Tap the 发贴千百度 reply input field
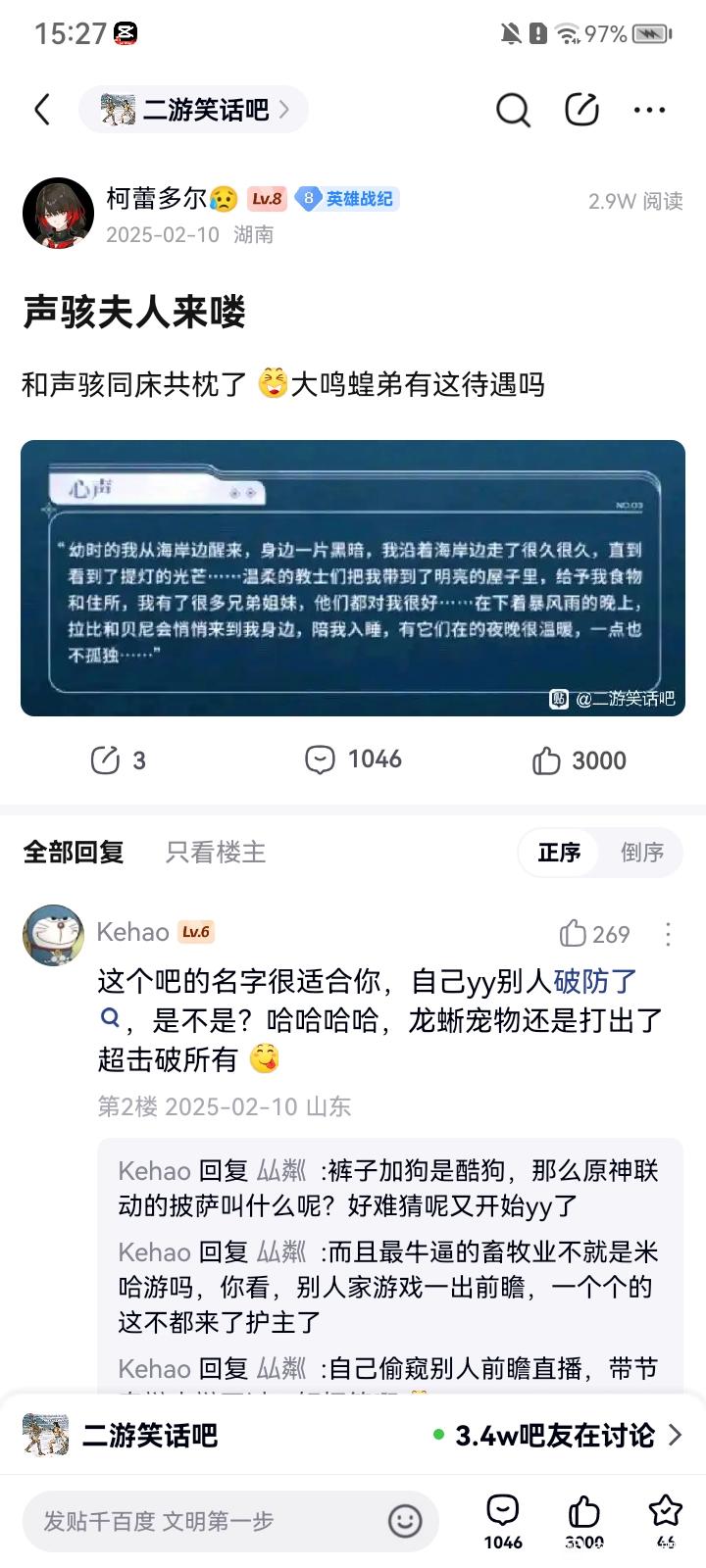 point(229,1521)
